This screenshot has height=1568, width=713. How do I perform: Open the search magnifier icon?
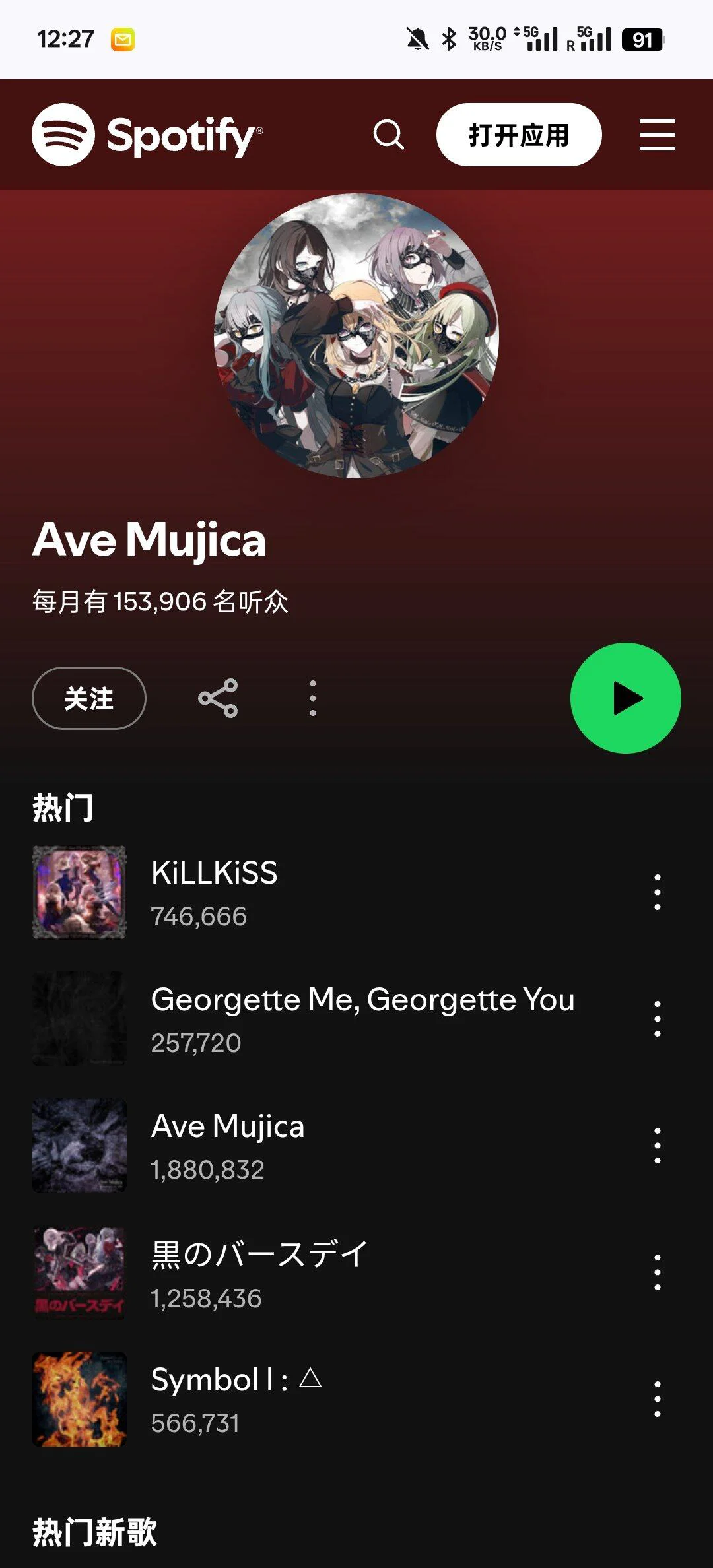point(388,135)
